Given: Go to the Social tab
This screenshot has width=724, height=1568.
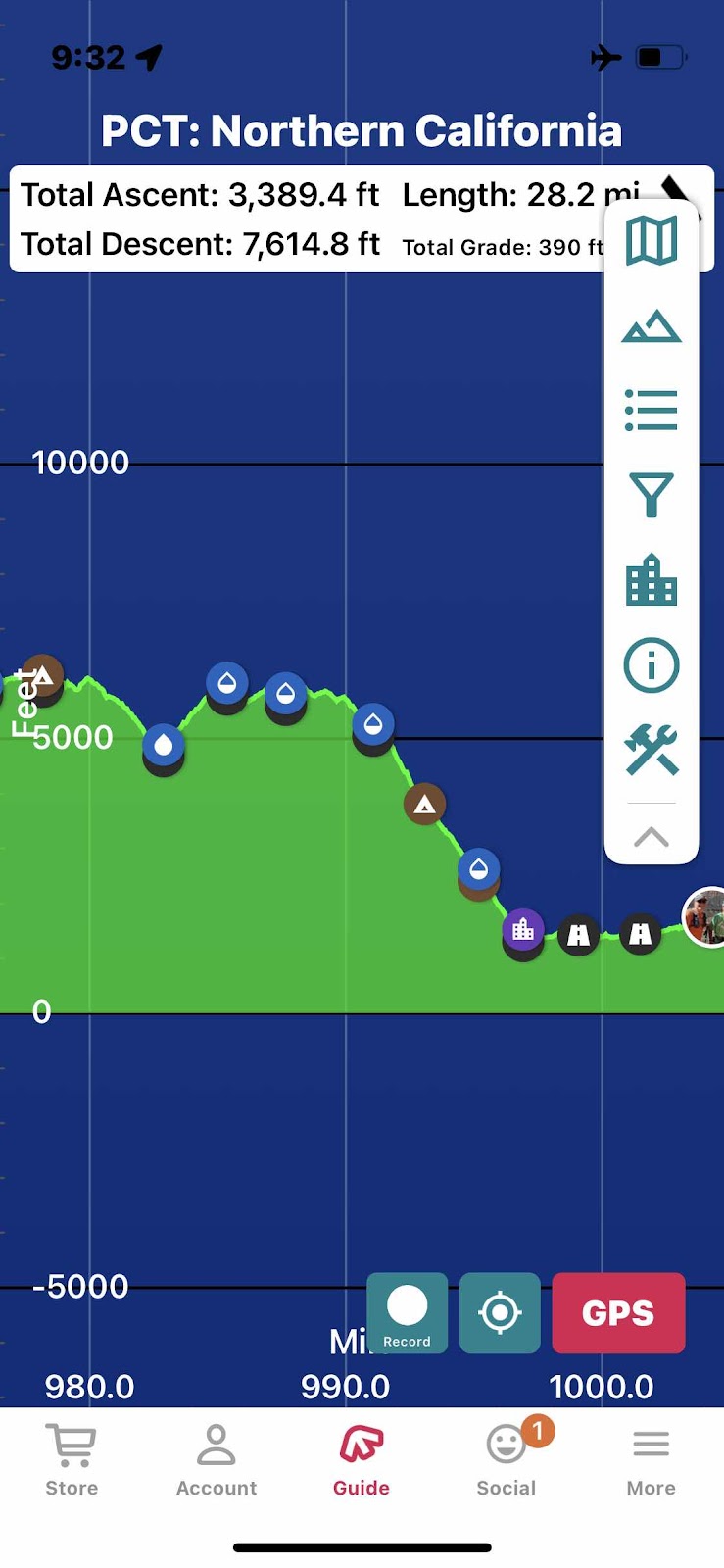Looking at the screenshot, I should point(507,1460).
